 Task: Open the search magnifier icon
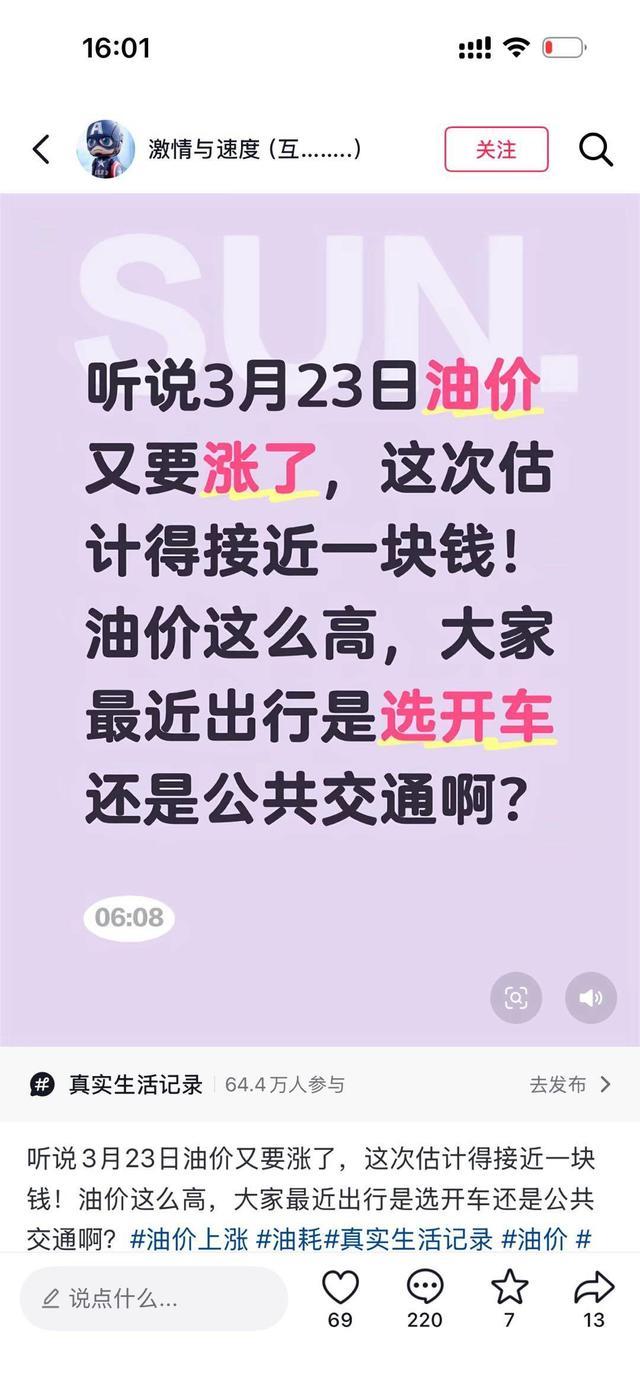[595, 150]
